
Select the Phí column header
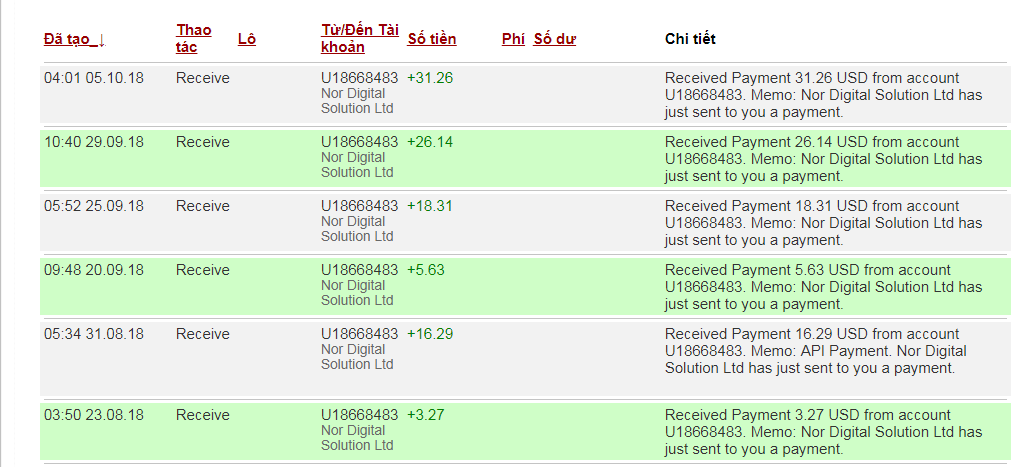pyautogui.click(x=513, y=39)
